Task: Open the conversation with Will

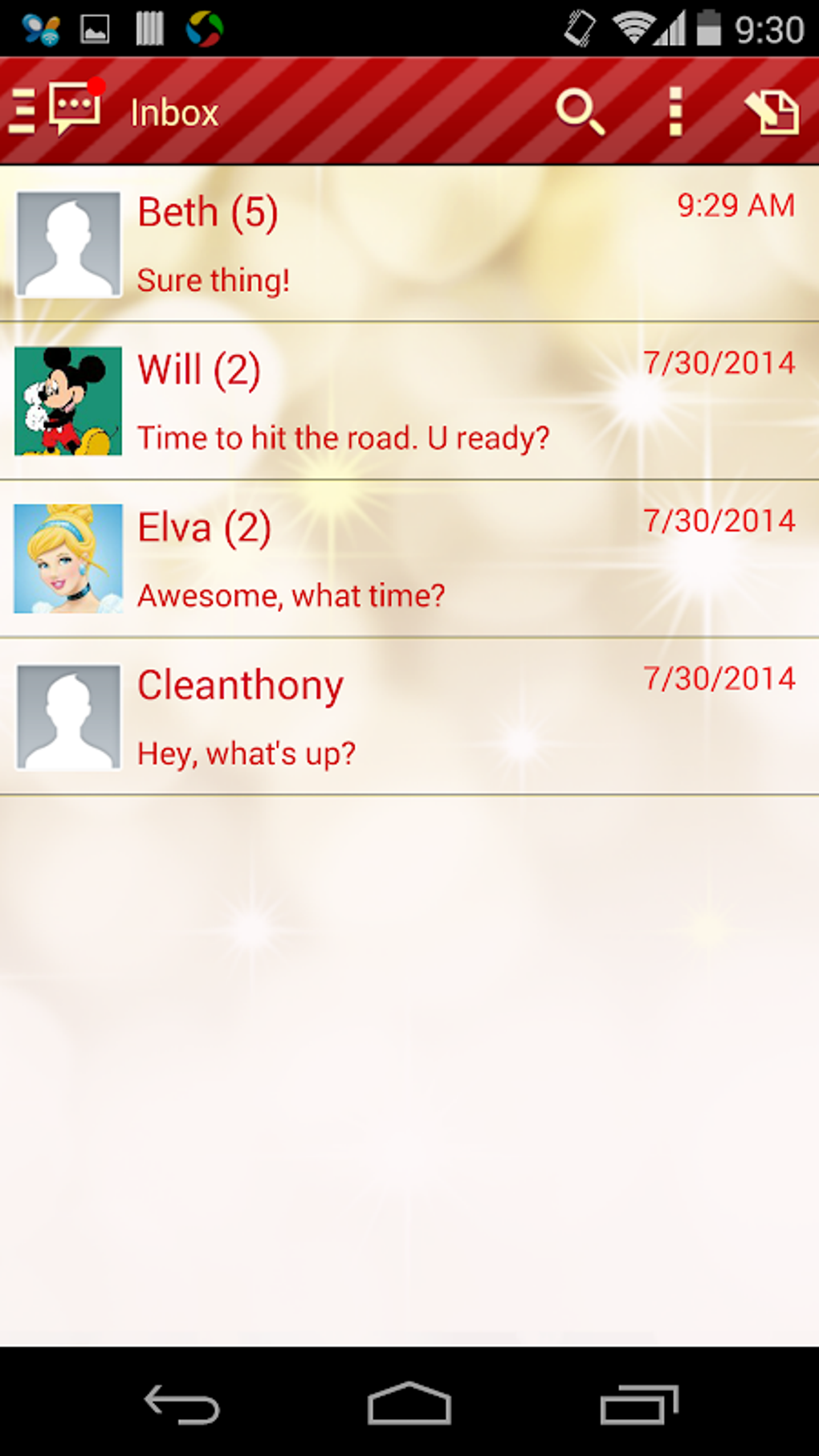Action: coord(409,401)
